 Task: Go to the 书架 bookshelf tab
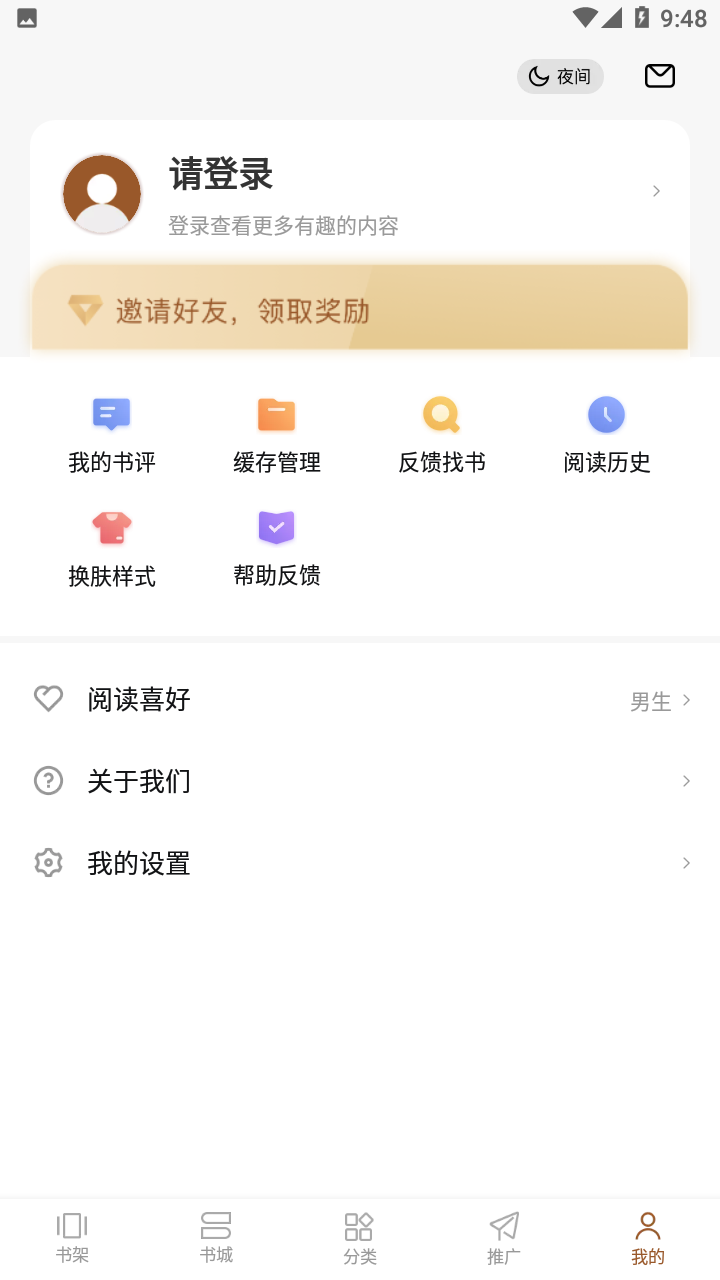(71, 1235)
